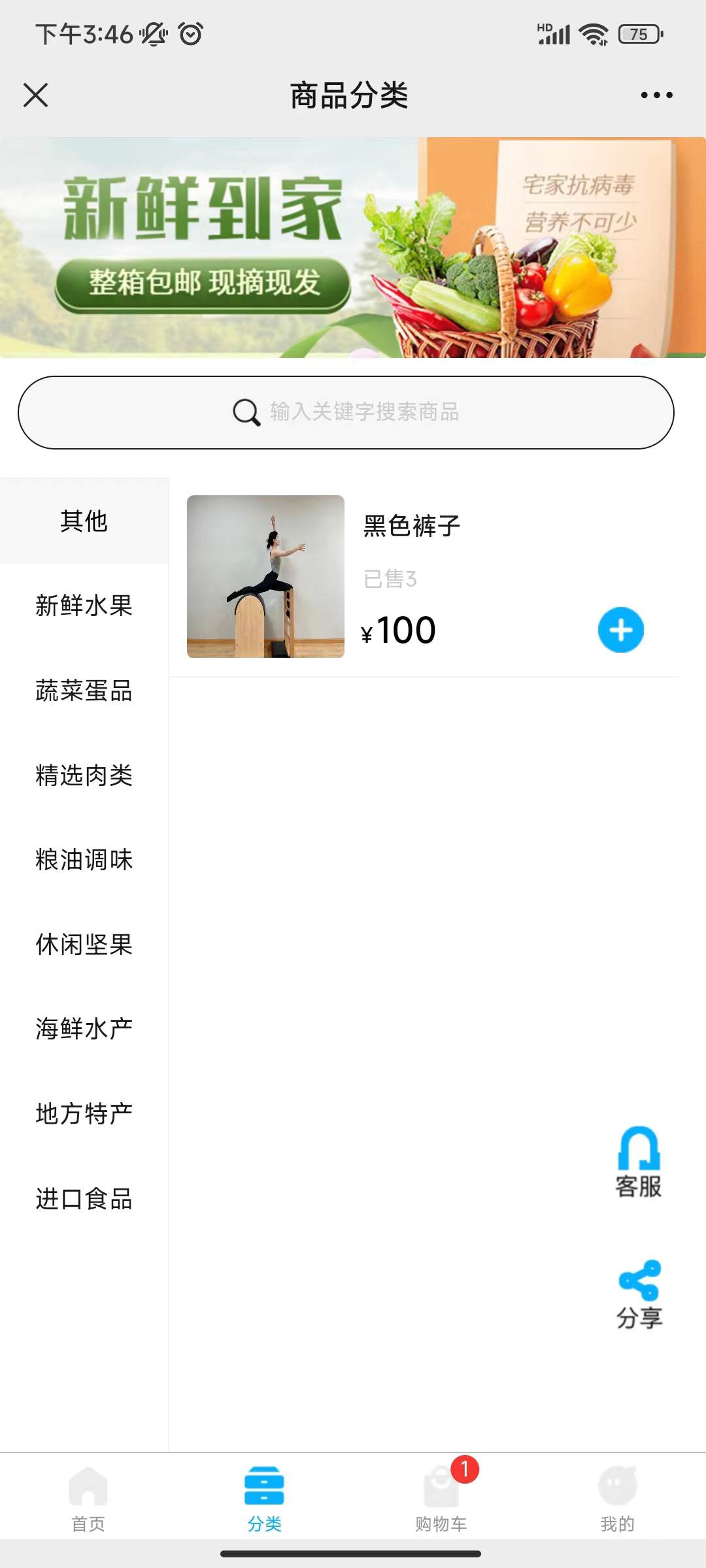Add 黑色裤子 to cart with plus button

coord(620,630)
